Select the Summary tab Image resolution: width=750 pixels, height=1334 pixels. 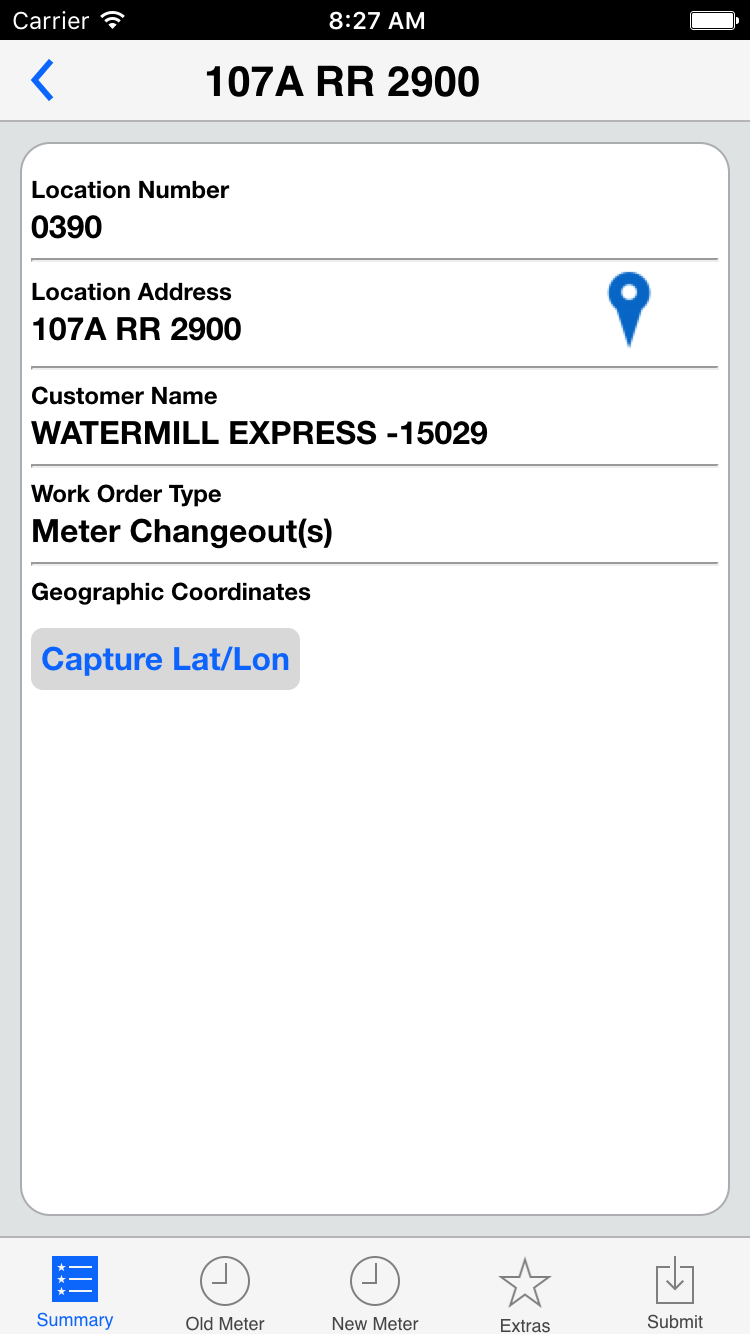click(75, 1291)
